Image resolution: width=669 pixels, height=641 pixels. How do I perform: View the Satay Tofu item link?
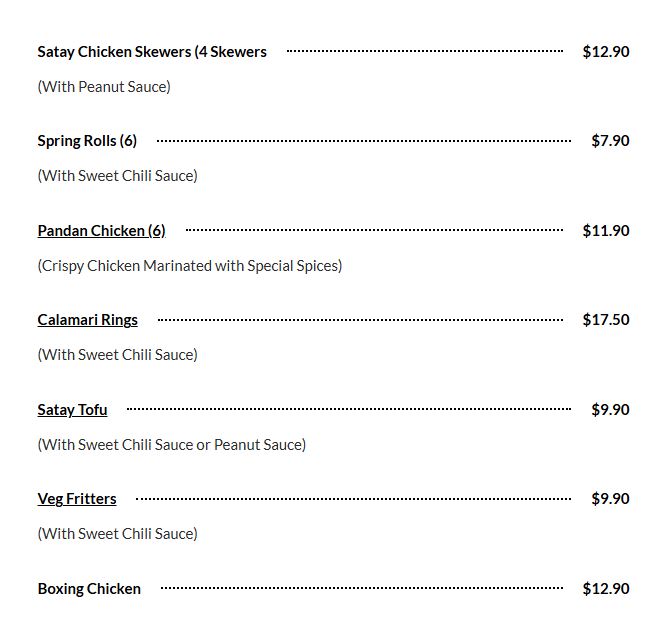(x=72, y=410)
